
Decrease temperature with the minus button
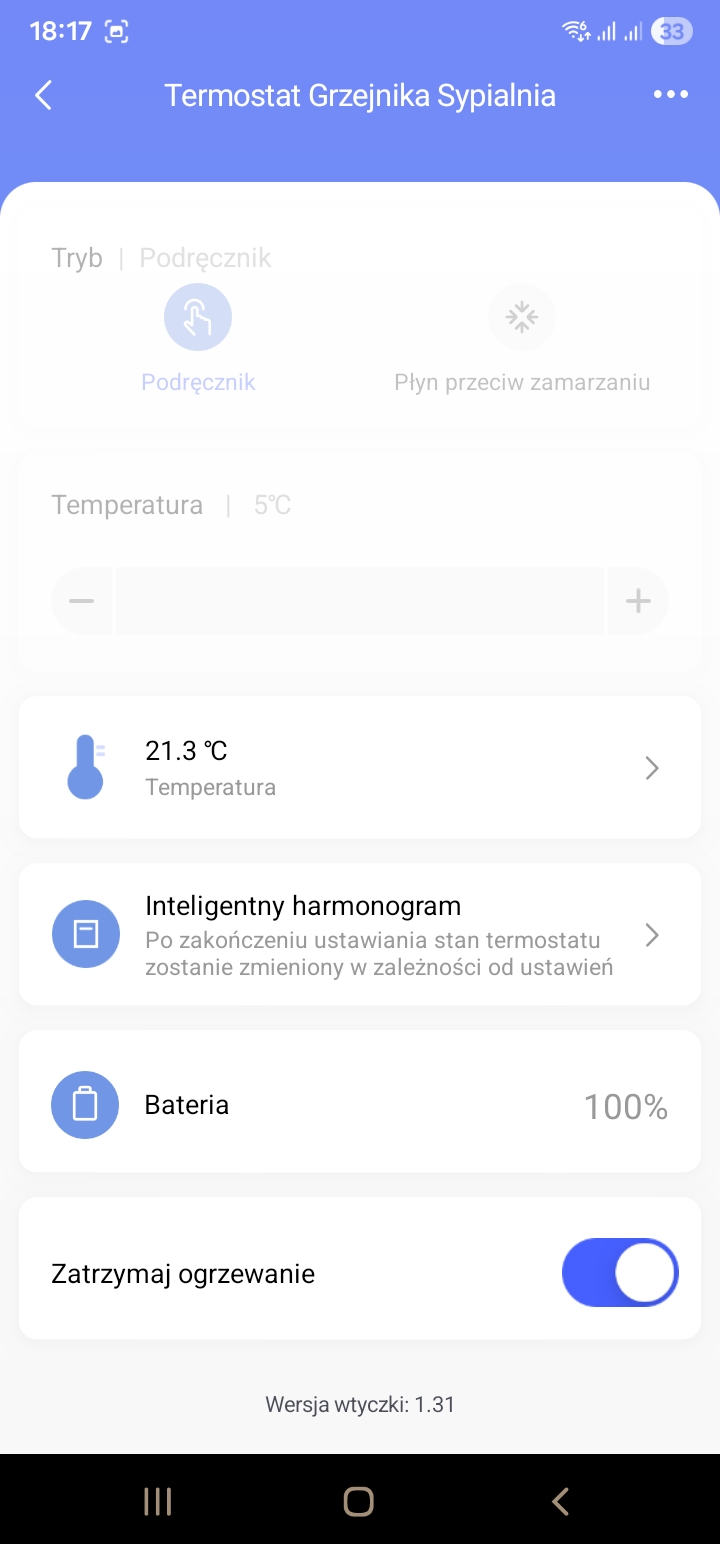pyautogui.click(x=82, y=601)
